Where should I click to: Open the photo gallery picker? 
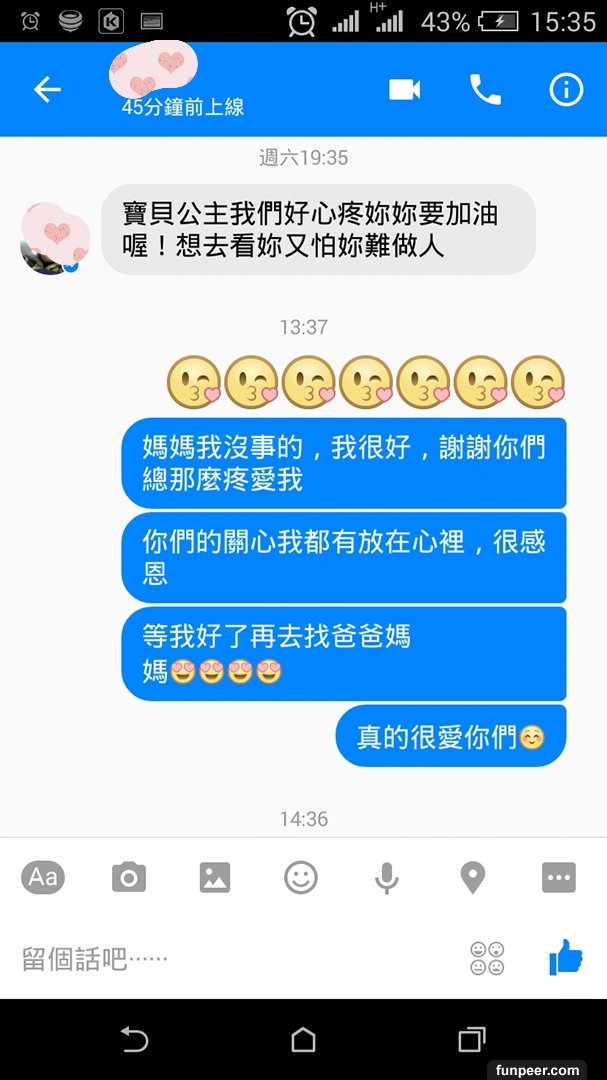pyautogui.click(x=214, y=878)
